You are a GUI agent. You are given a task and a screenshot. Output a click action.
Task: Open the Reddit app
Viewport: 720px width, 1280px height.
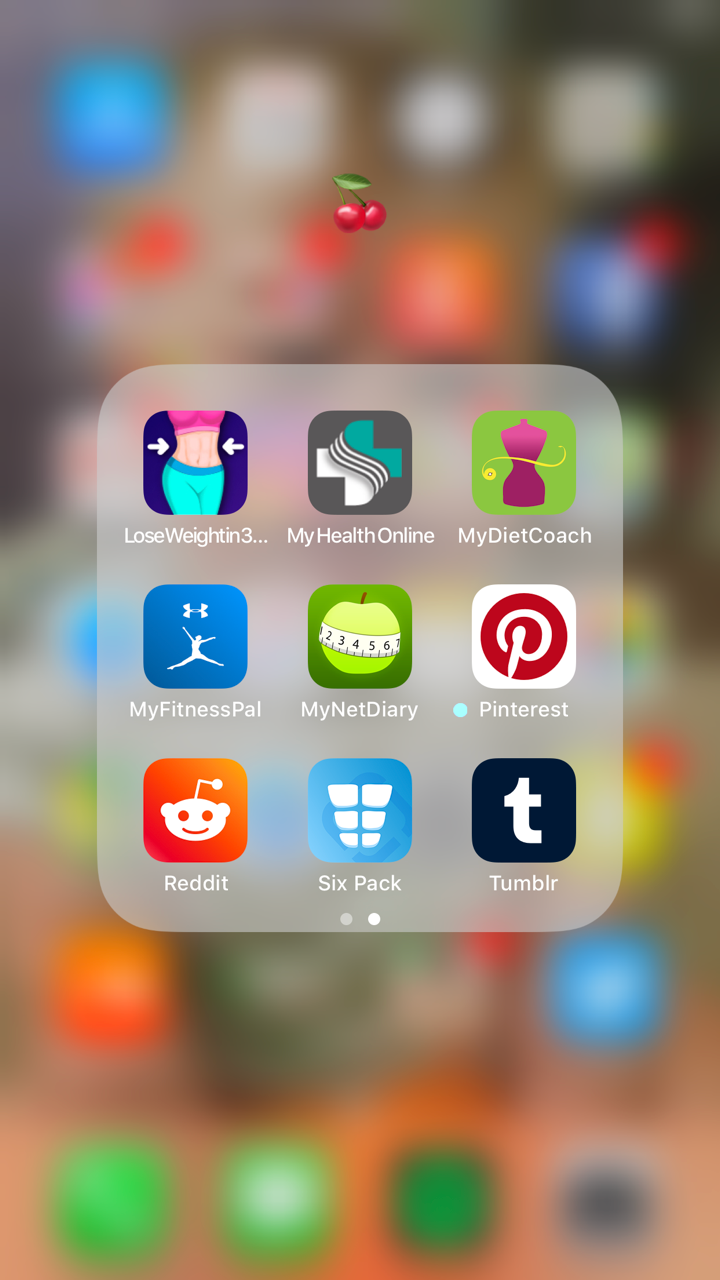[195, 810]
